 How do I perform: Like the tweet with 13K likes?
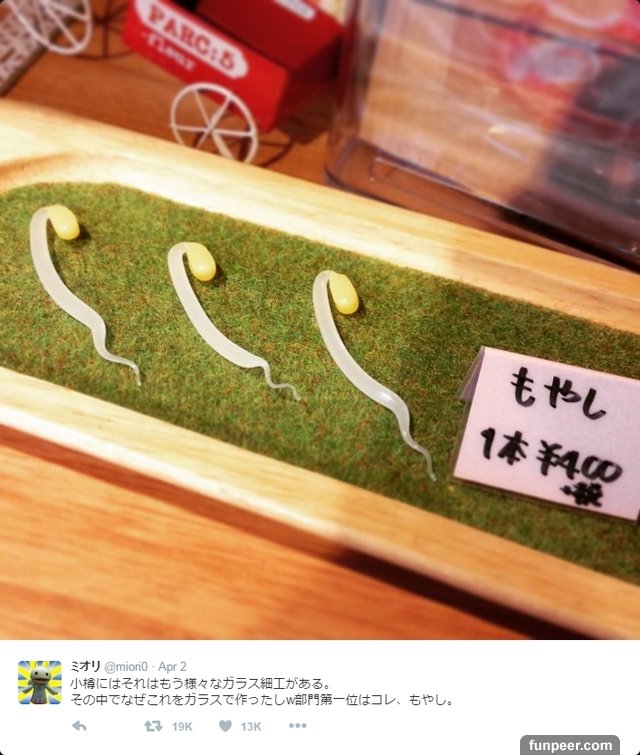226,727
